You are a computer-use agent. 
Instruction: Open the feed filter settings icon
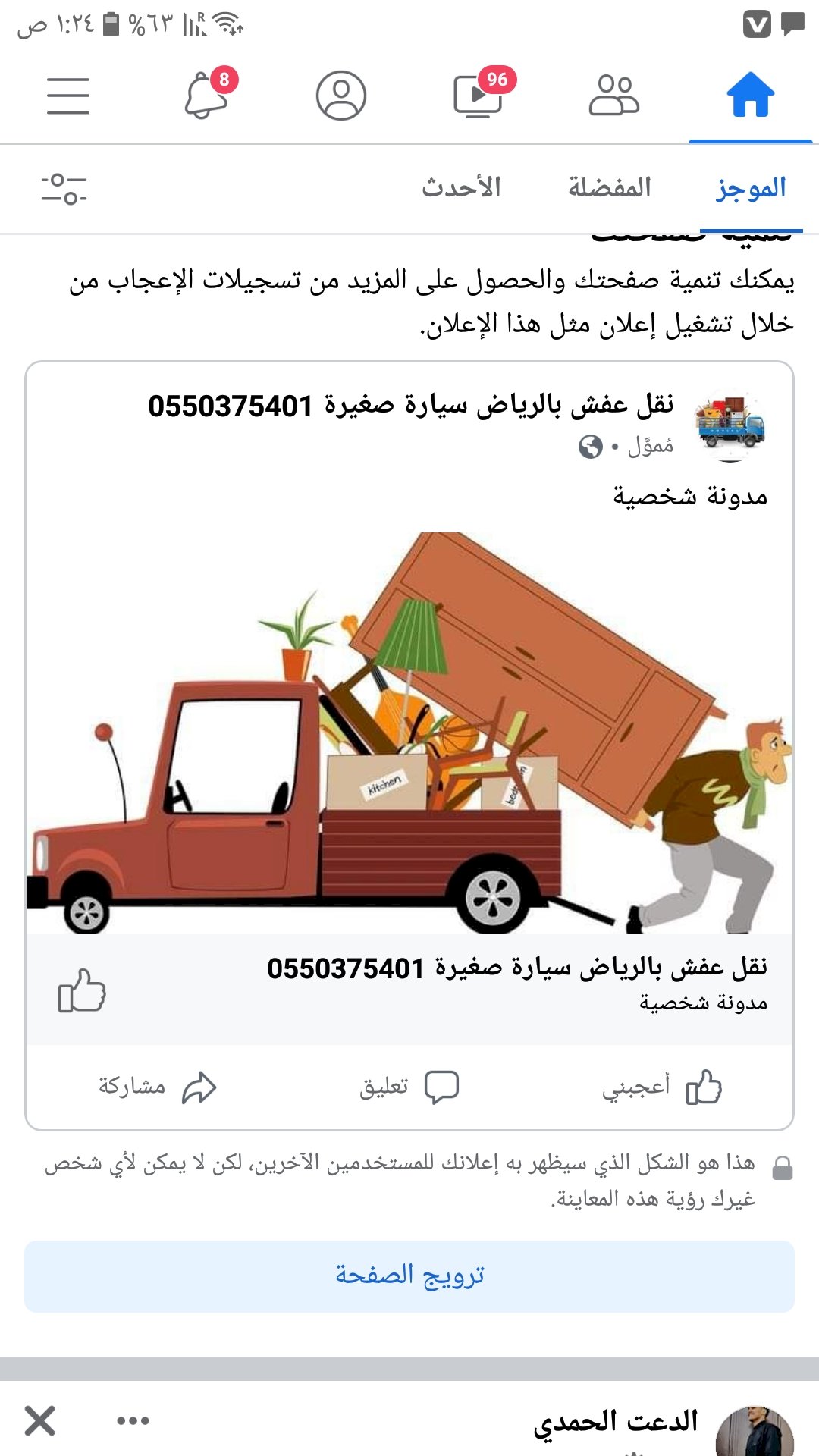coord(64,188)
